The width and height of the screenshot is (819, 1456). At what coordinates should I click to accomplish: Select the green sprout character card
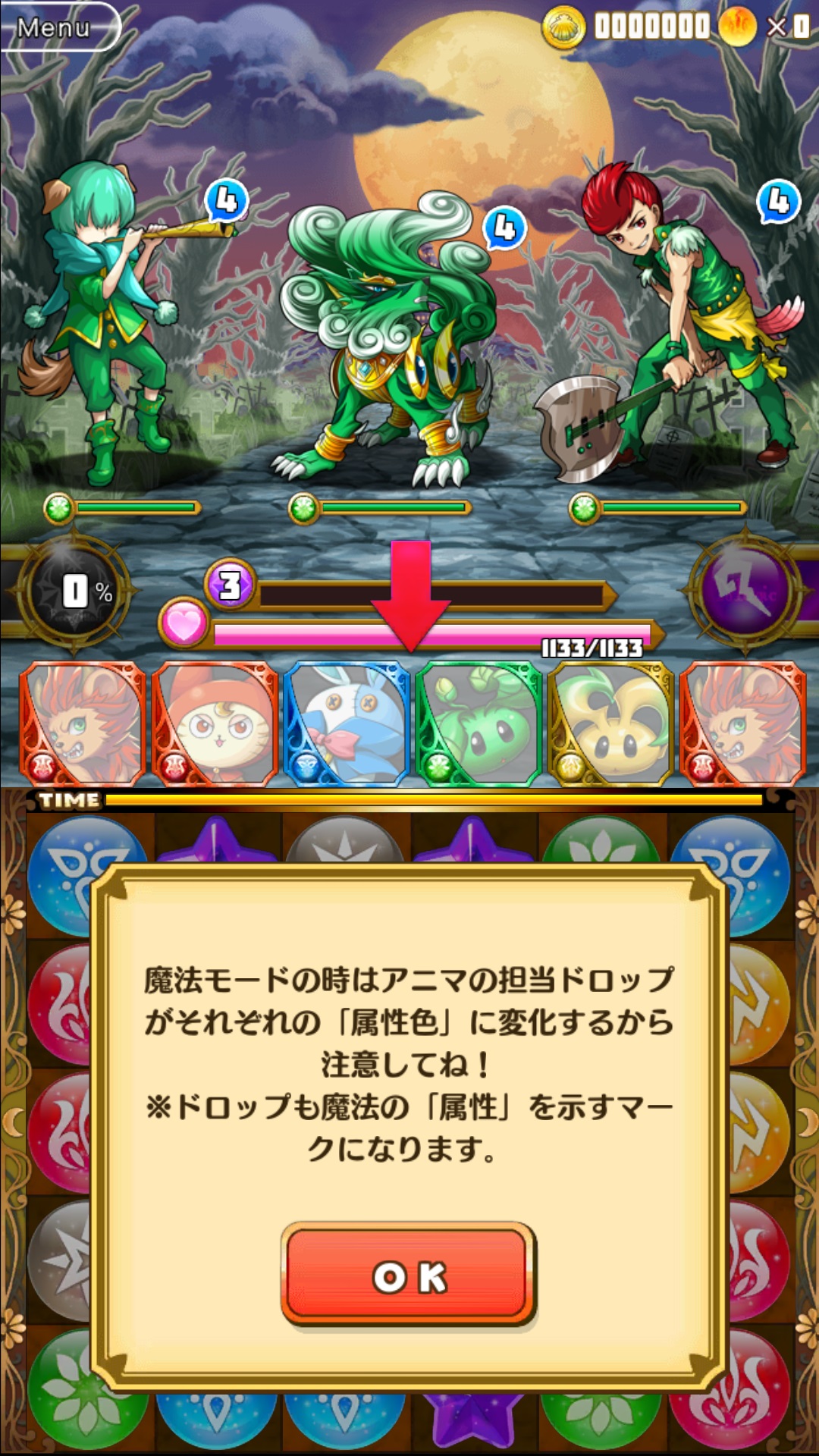tap(479, 723)
